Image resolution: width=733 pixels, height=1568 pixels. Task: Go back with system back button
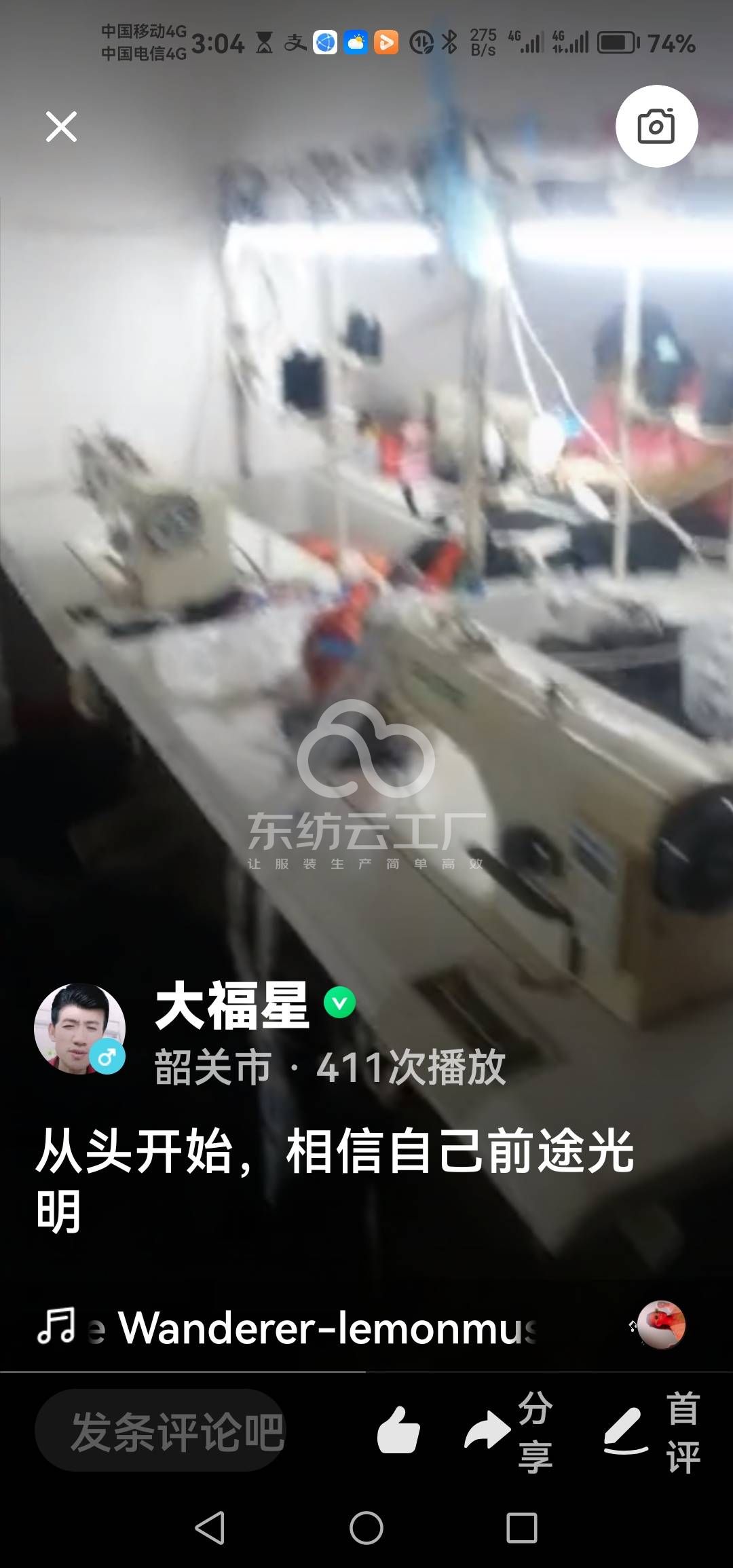pyautogui.click(x=210, y=1528)
